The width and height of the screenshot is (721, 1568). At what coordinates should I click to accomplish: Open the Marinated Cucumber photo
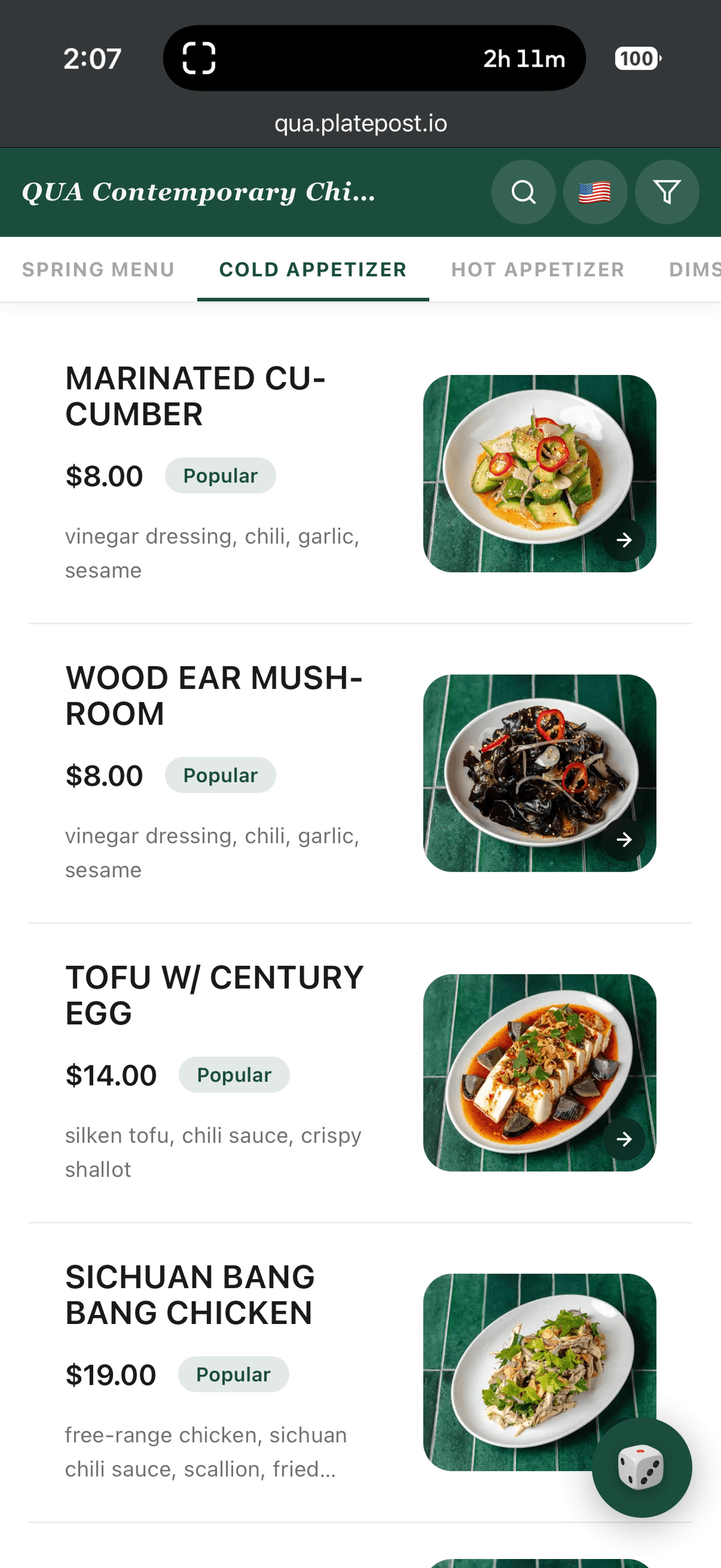coord(540,474)
